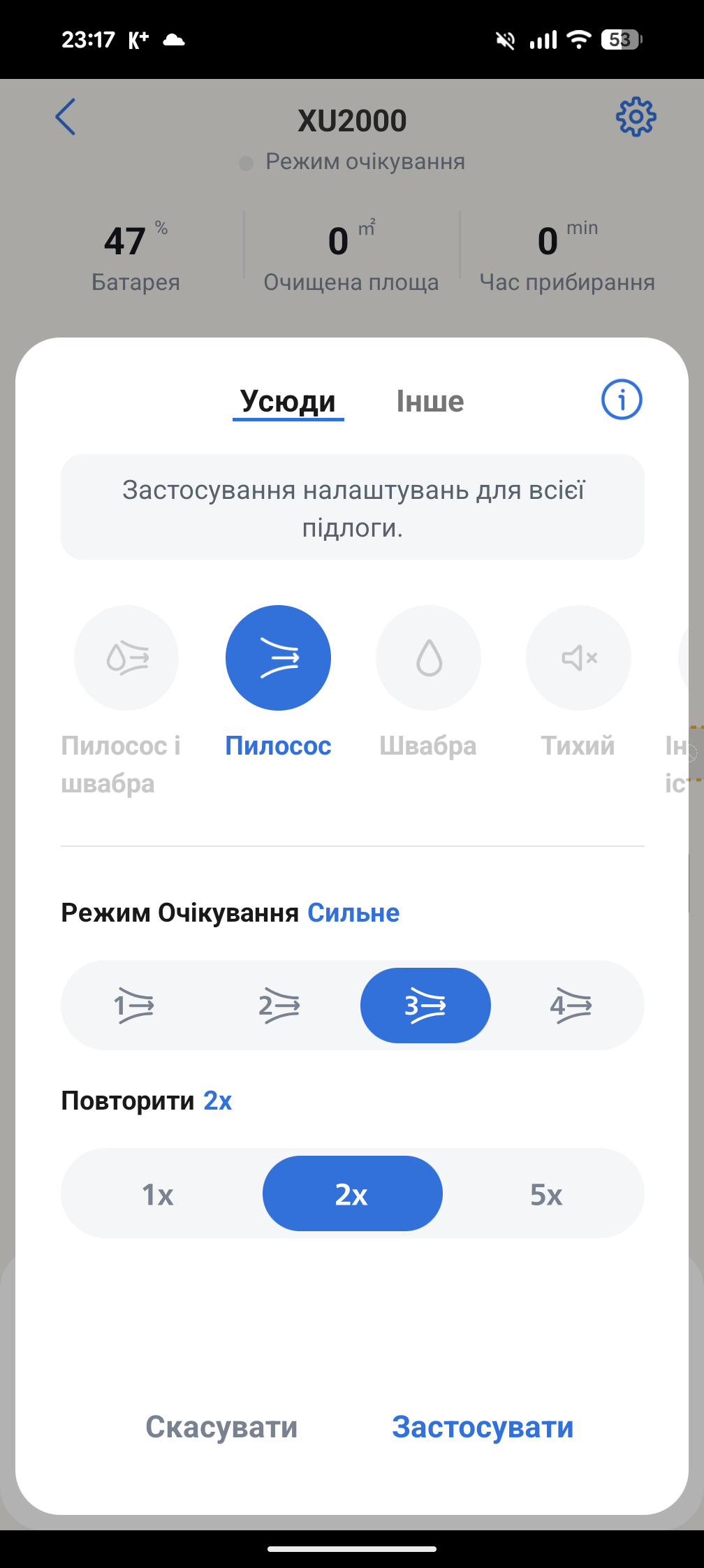Image resolution: width=704 pixels, height=1568 pixels.
Task: Go back from the XU2000 screen
Action: [66, 117]
